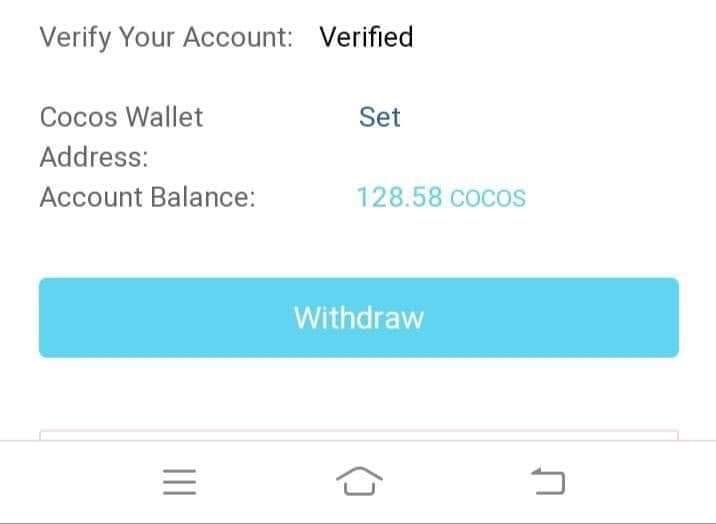This screenshot has width=716, height=524.
Task: Open the Set link for Cocos Wallet Address
Action: click(x=379, y=117)
